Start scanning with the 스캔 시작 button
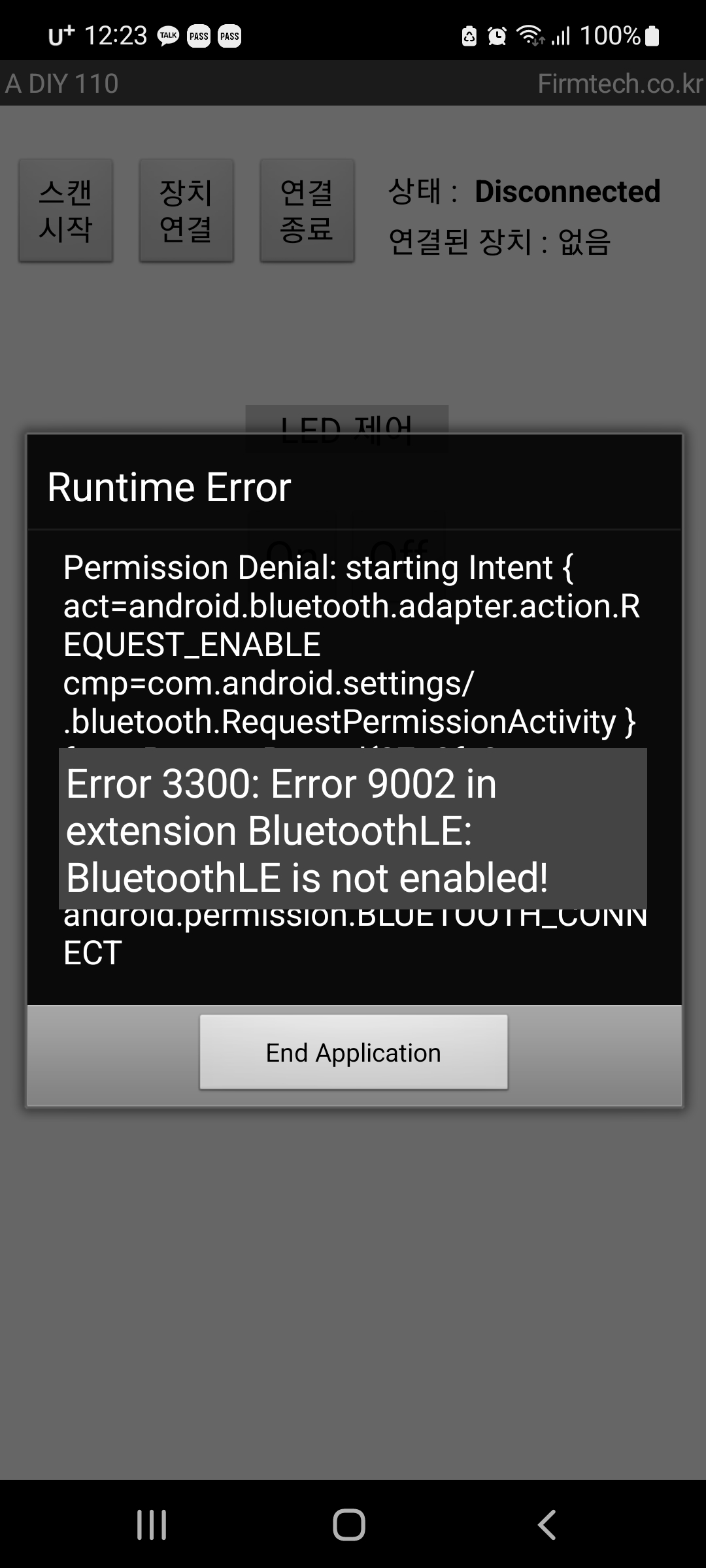Screen dimensions: 706x1568 [x=65, y=210]
